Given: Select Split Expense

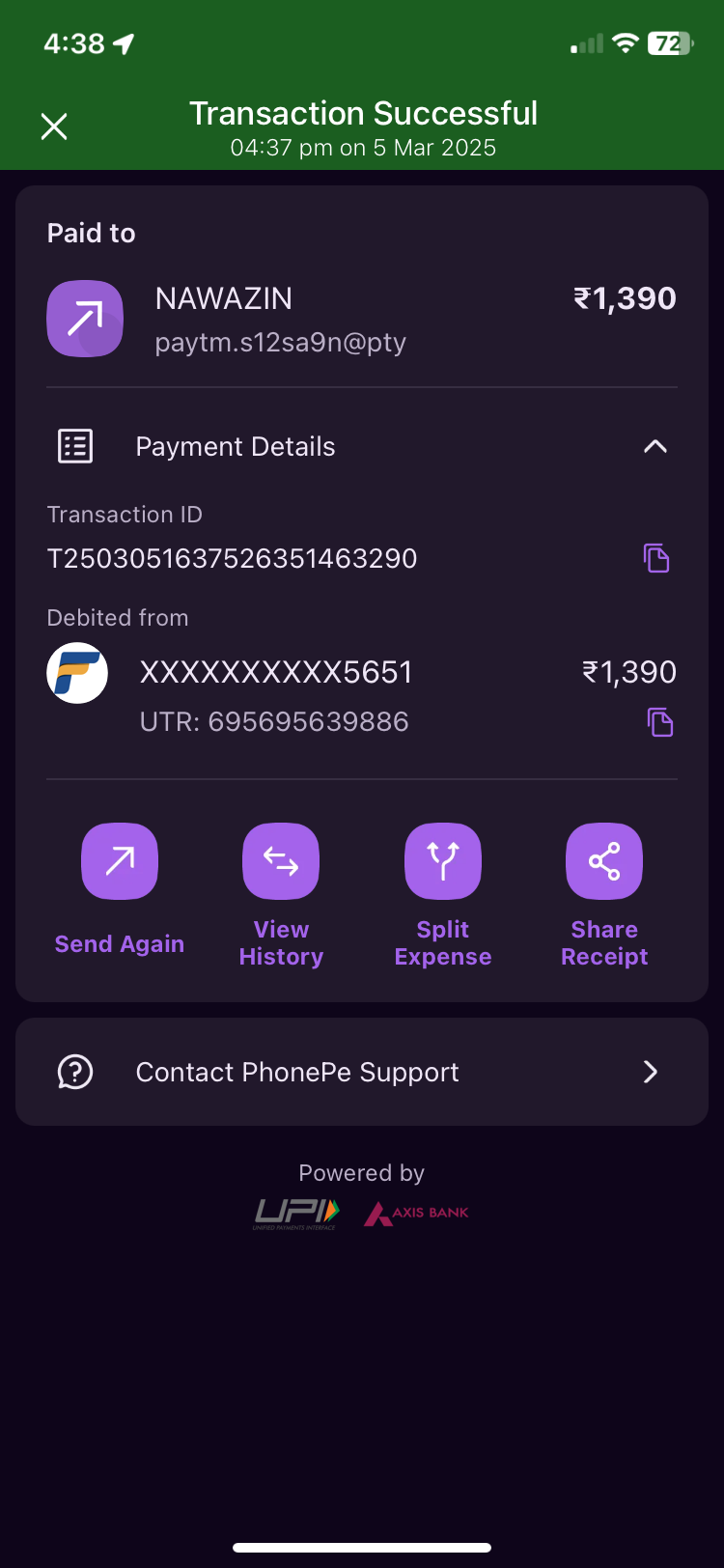Looking at the screenshot, I should (x=443, y=861).
